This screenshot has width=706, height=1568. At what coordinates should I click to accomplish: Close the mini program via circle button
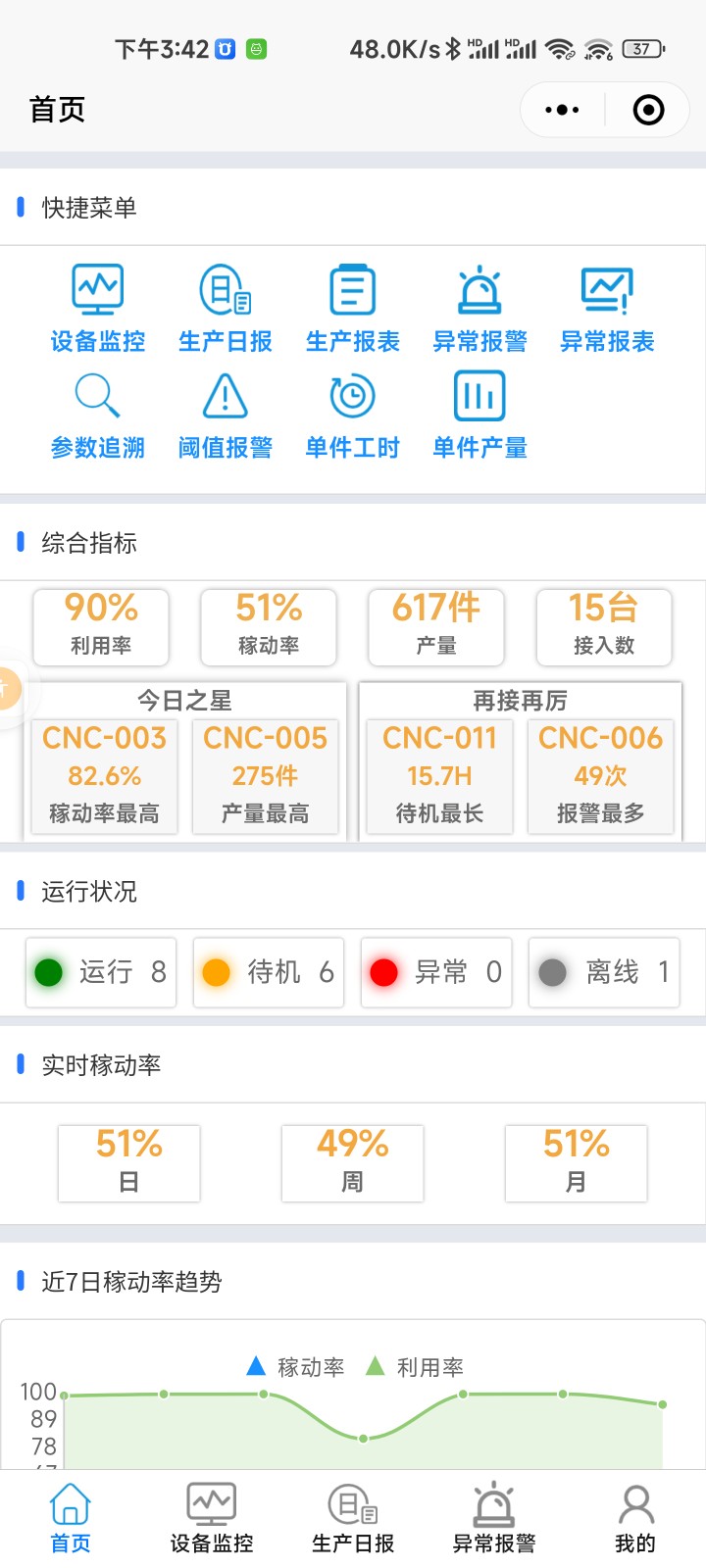click(648, 110)
